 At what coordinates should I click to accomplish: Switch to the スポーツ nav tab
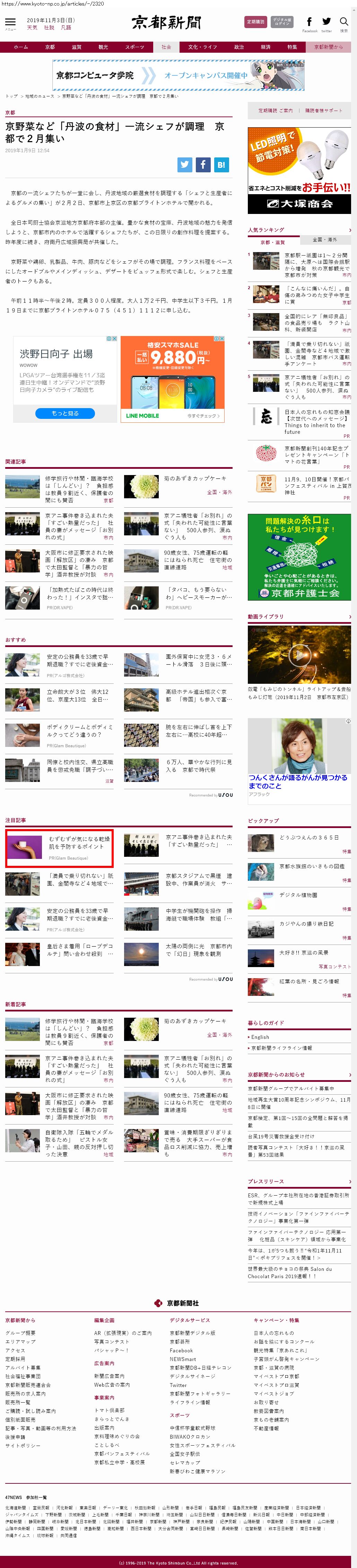(x=134, y=47)
